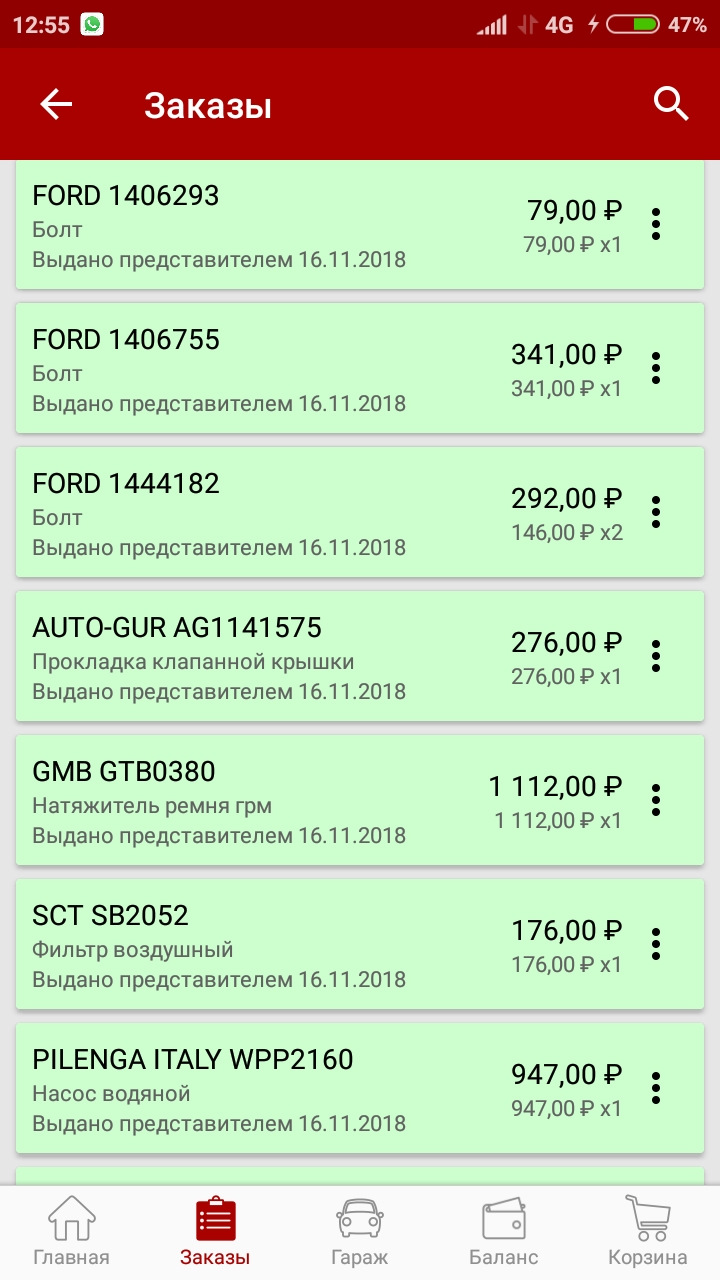Open overflow menu for PILENGA ITALY WPP2160
This screenshot has width=720, height=1280.
(x=656, y=1088)
